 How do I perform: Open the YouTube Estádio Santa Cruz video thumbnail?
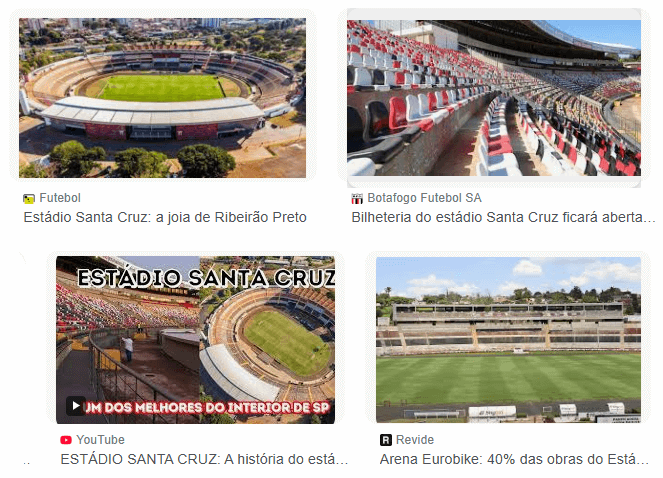(195, 340)
